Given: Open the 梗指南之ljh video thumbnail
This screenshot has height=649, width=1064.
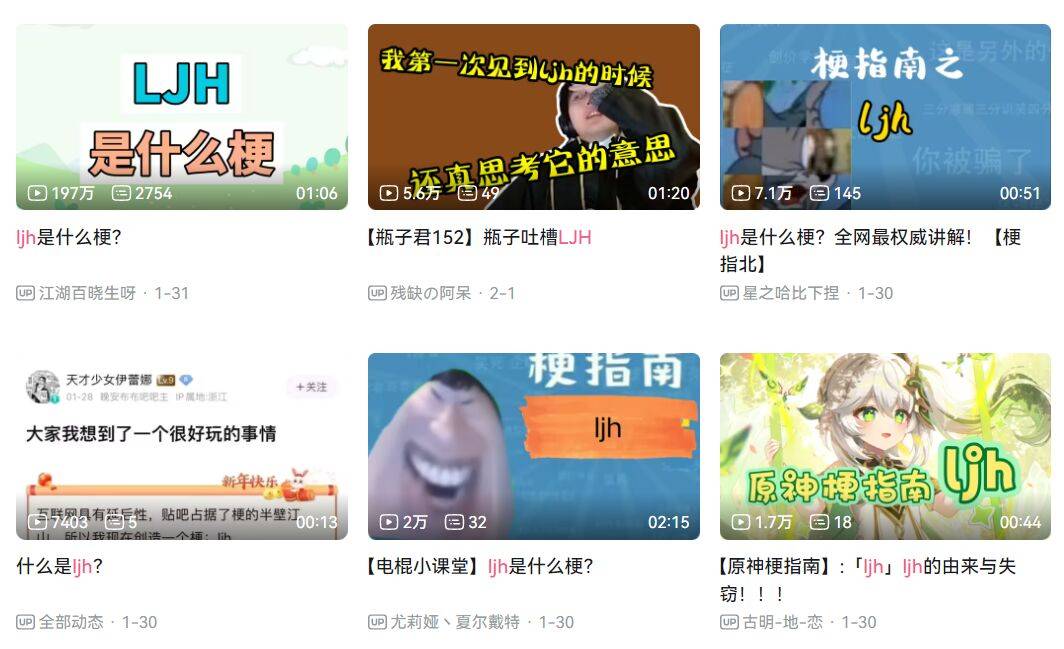Looking at the screenshot, I should [x=885, y=116].
